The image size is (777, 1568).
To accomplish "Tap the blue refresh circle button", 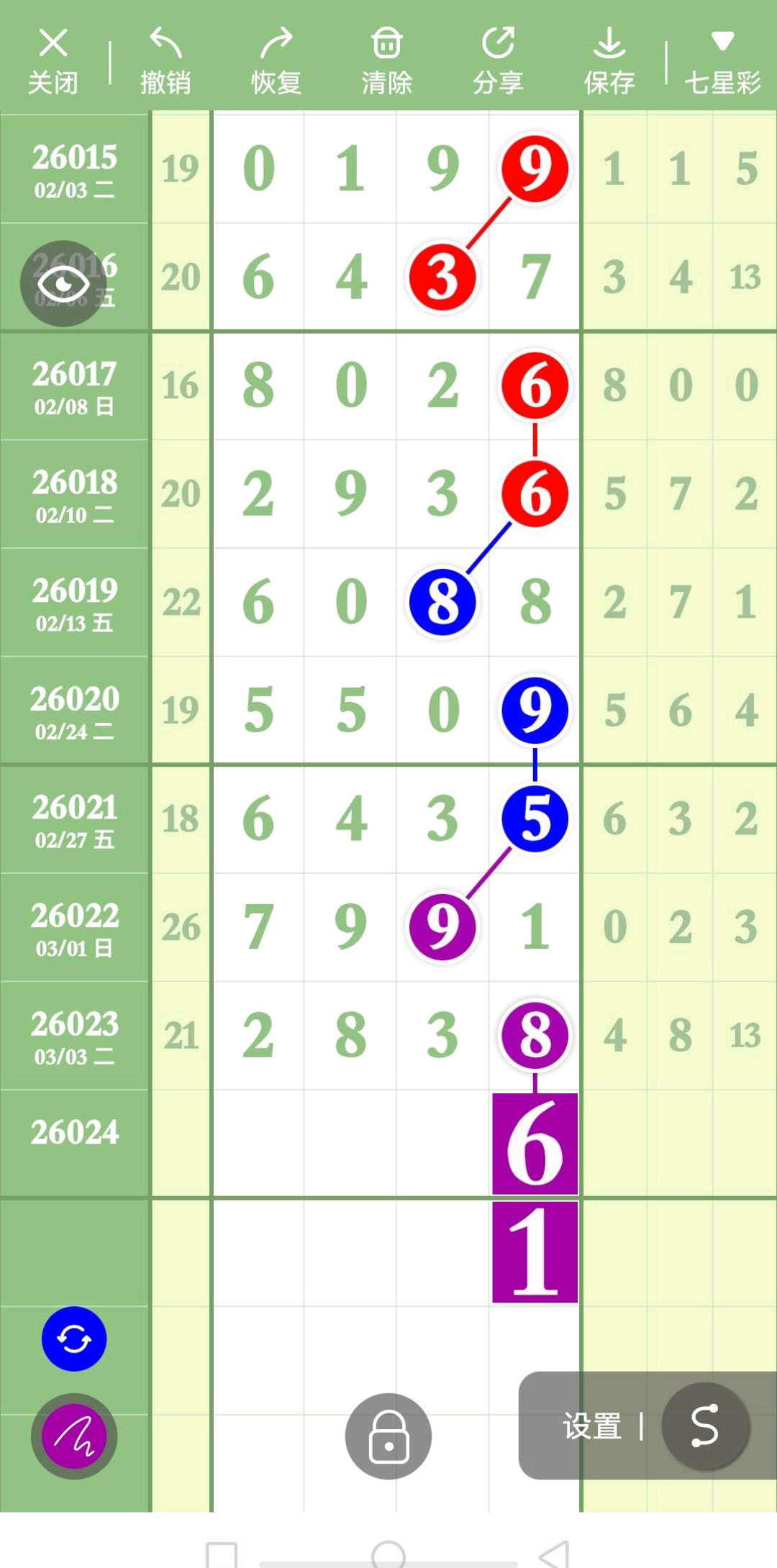I will click(x=74, y=1339).
